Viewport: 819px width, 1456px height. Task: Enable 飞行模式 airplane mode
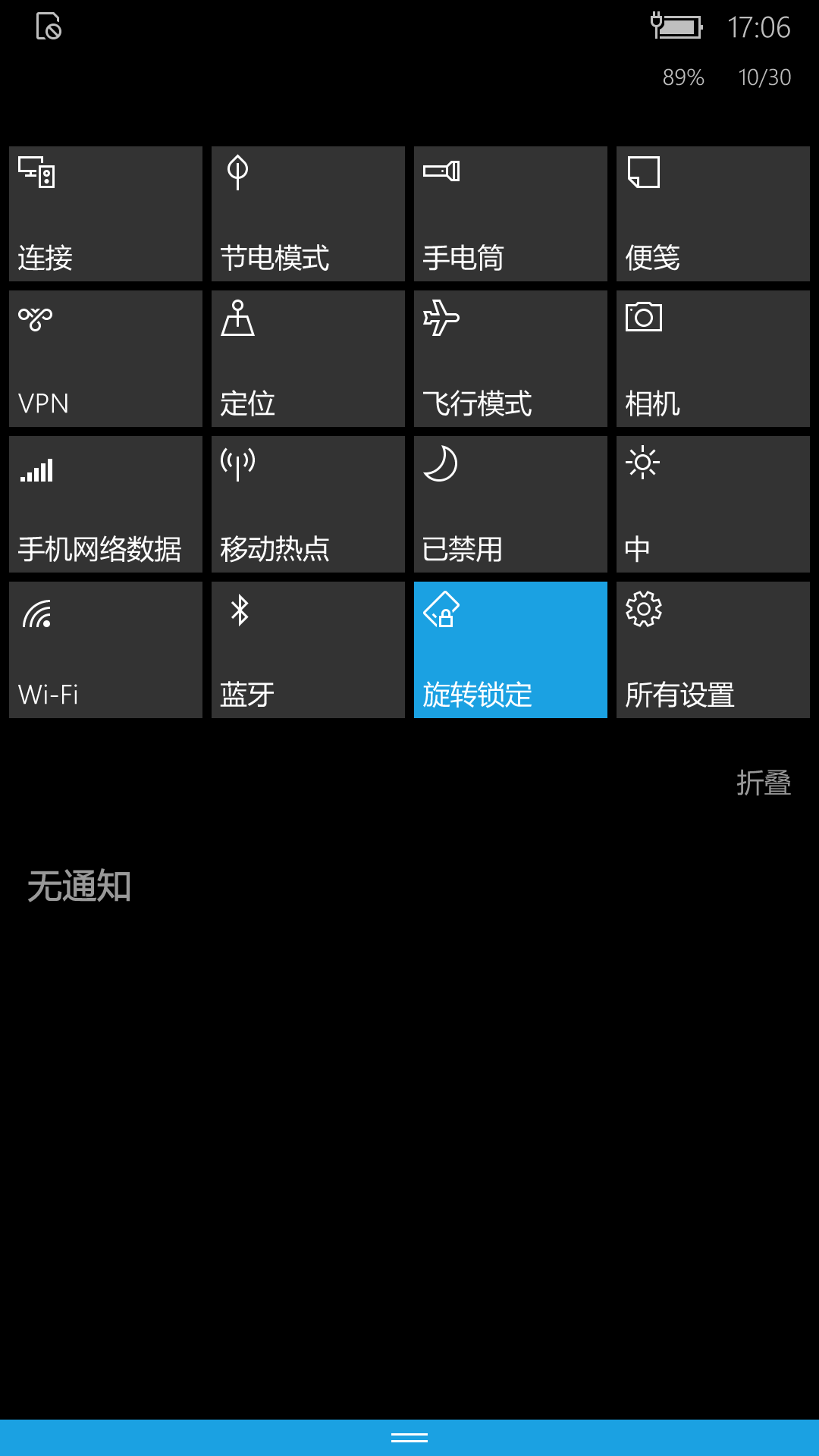(x=510, y=359)
